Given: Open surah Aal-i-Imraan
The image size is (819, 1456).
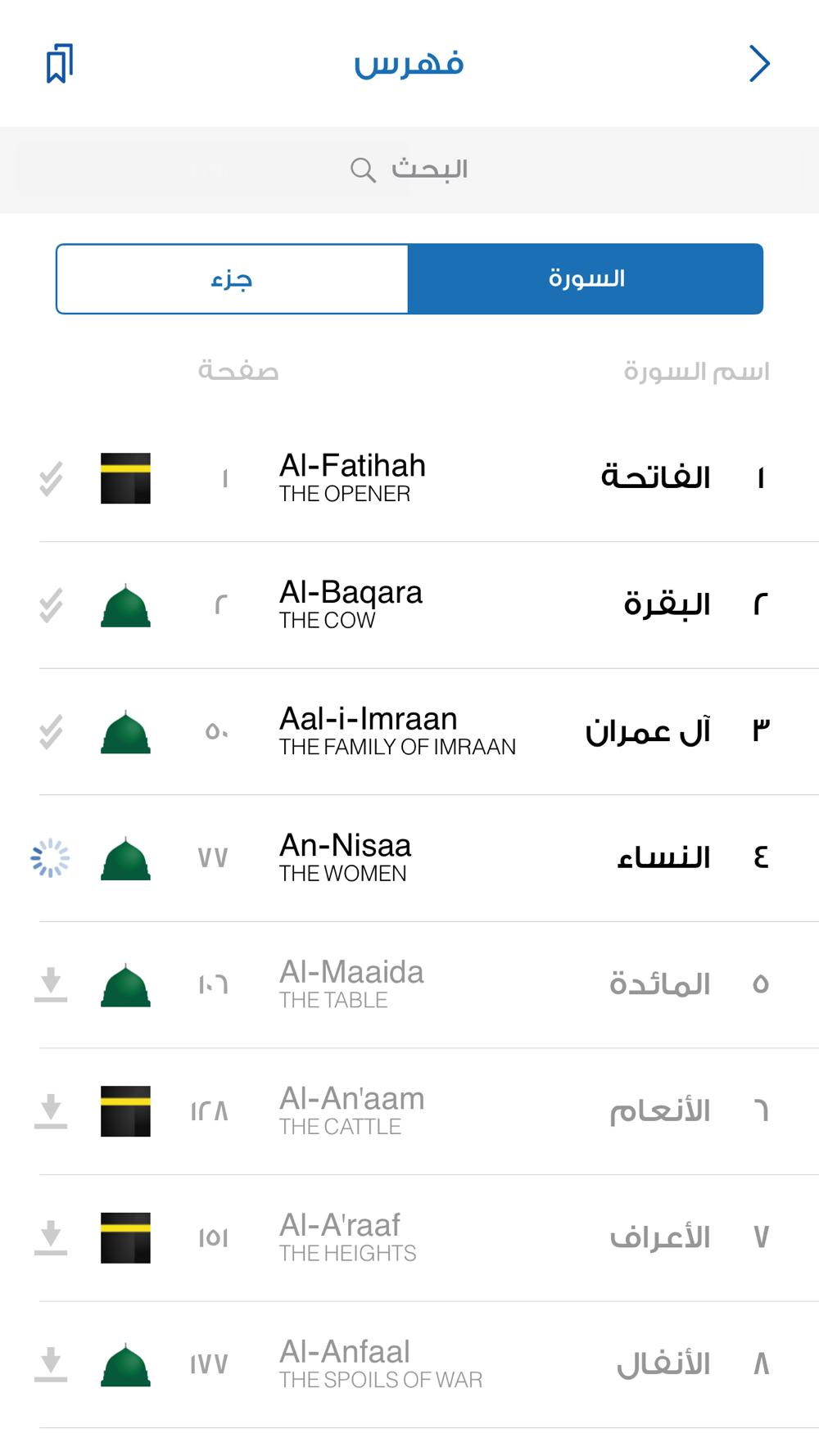Looking at the screenshot, I should click(x=409, y=731).
